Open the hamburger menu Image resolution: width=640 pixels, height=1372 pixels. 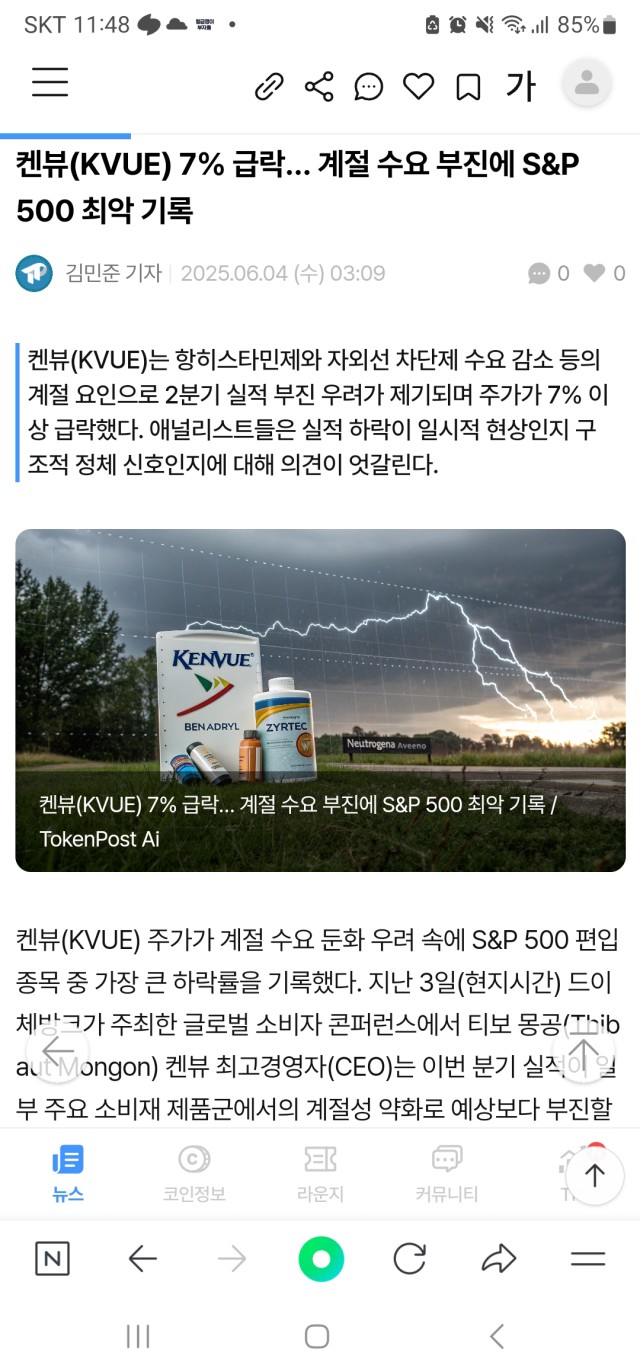pos(50,83)
